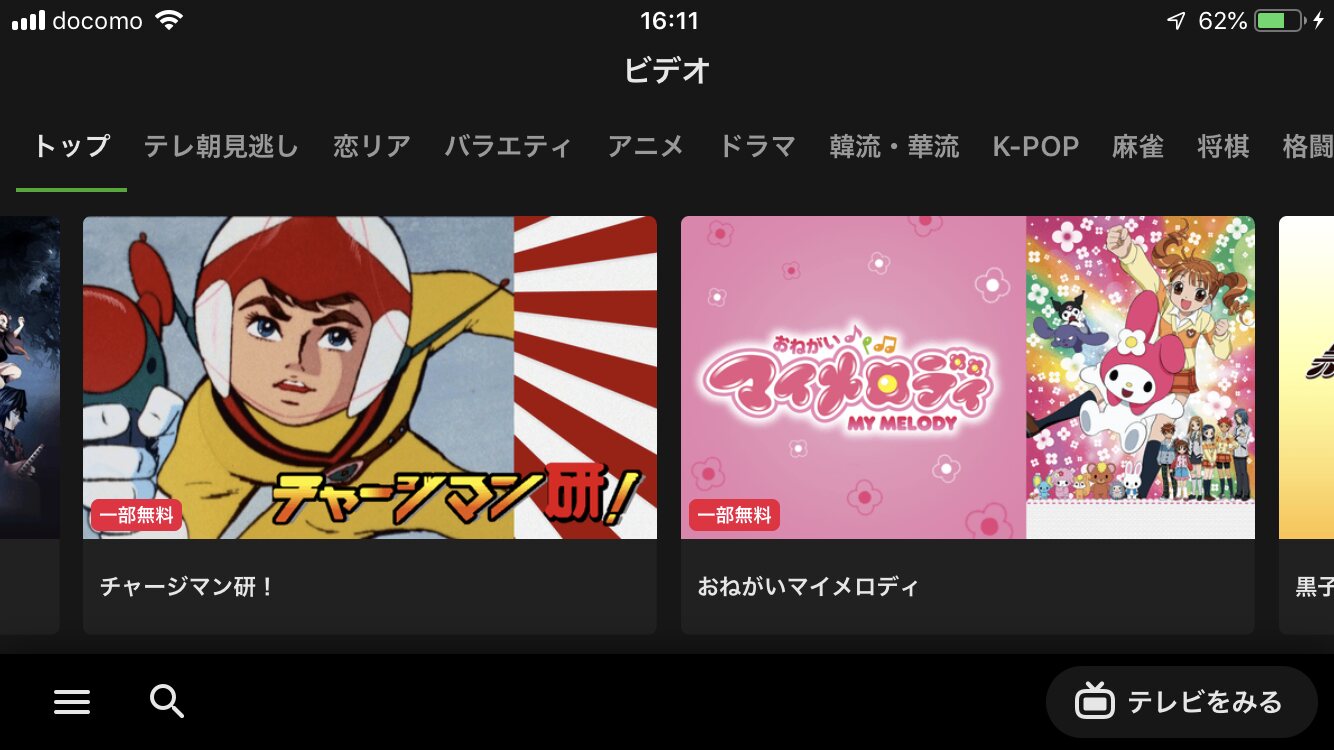Switch to the 将棋 tab
The height and width of the screenshot is (750, 1334).
pyautogui.click(x=1223, y=147)
